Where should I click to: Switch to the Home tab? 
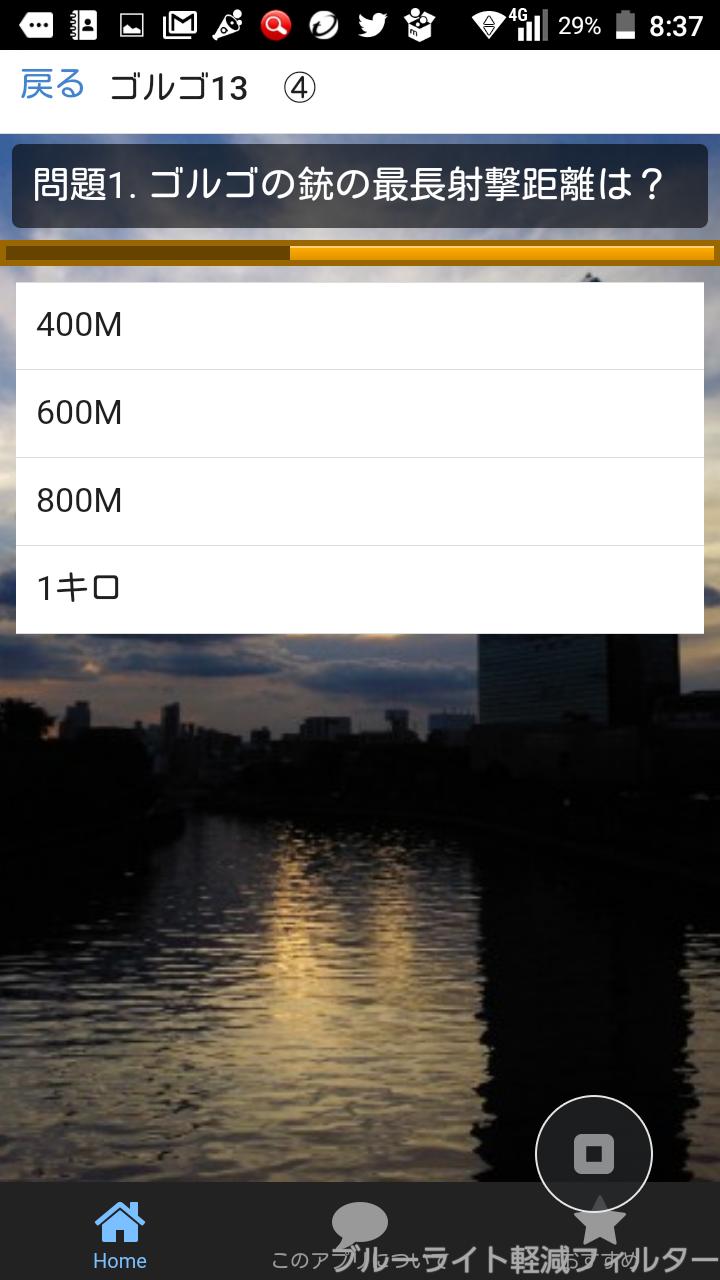point(120,1234)
